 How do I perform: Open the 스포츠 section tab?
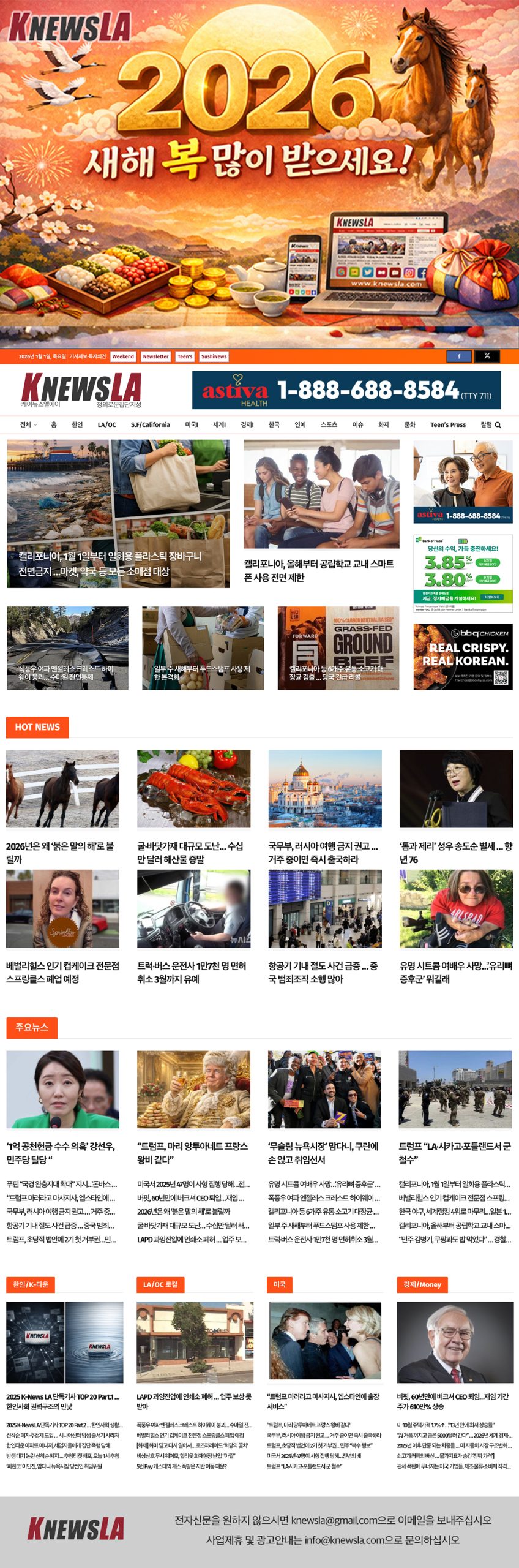(329, 424)
